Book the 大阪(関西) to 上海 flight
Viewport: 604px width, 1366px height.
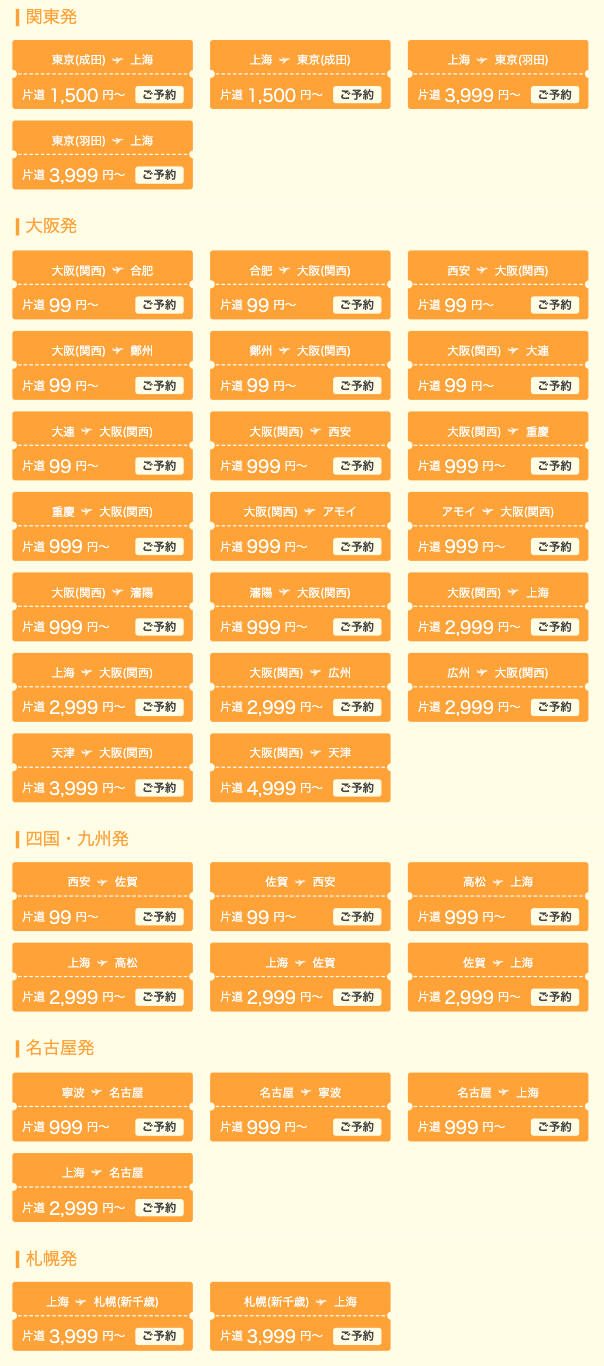555,627
